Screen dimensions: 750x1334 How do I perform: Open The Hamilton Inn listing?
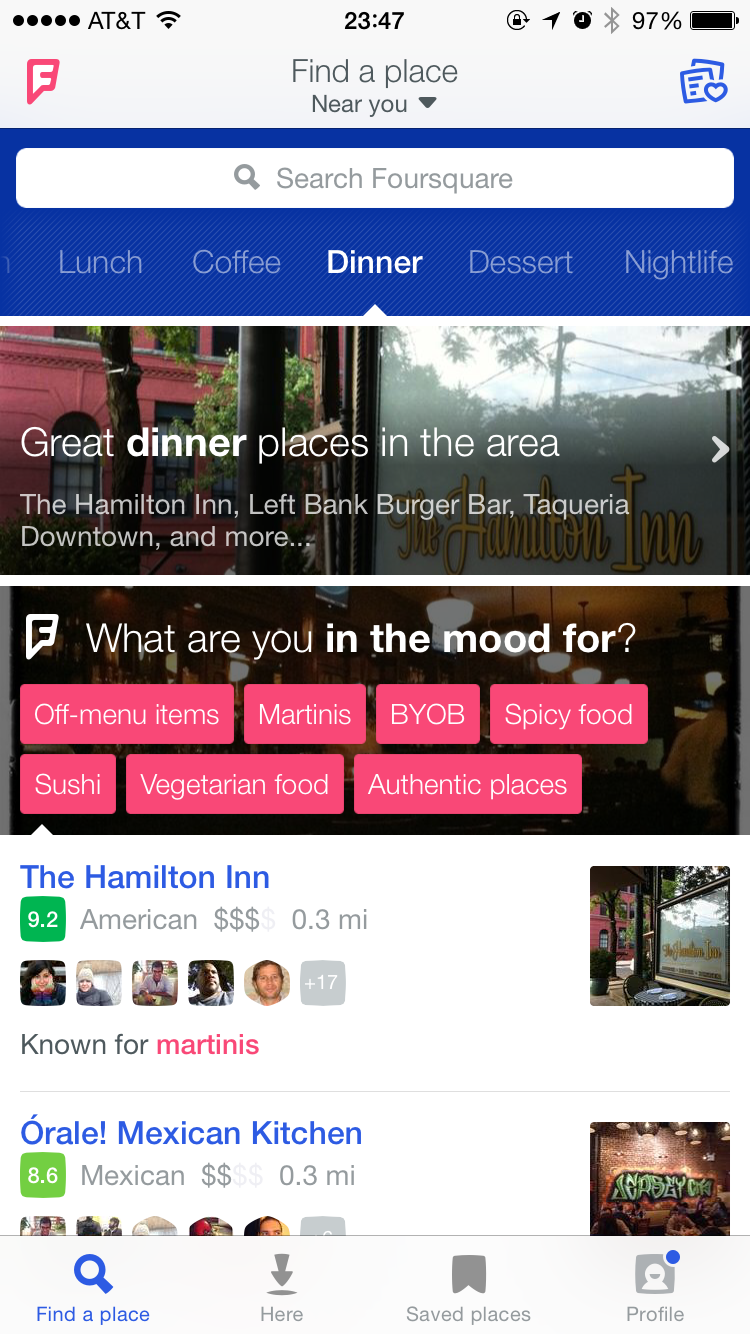(x=145, y=878)
